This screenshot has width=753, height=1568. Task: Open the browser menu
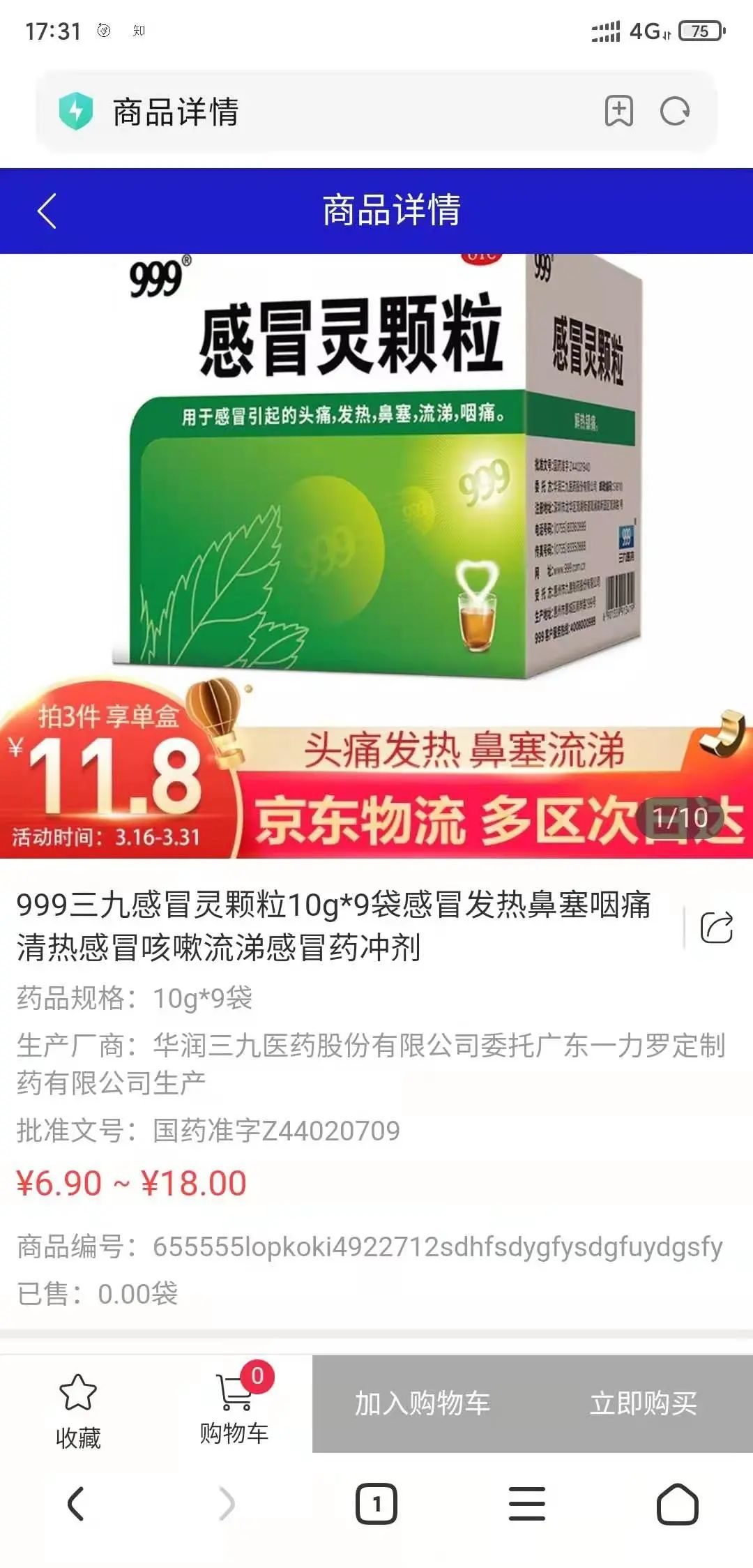tap(527, 1503)
